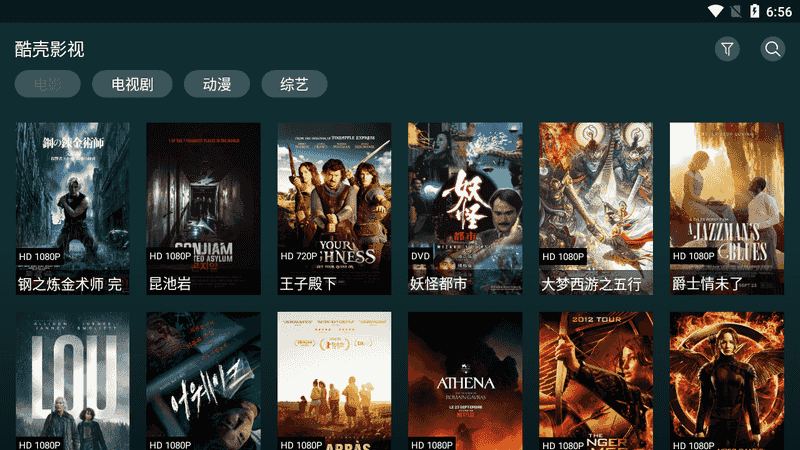800x450 pixels.
Task: Open the movie 王子殿下
Action: coord(334,208)
